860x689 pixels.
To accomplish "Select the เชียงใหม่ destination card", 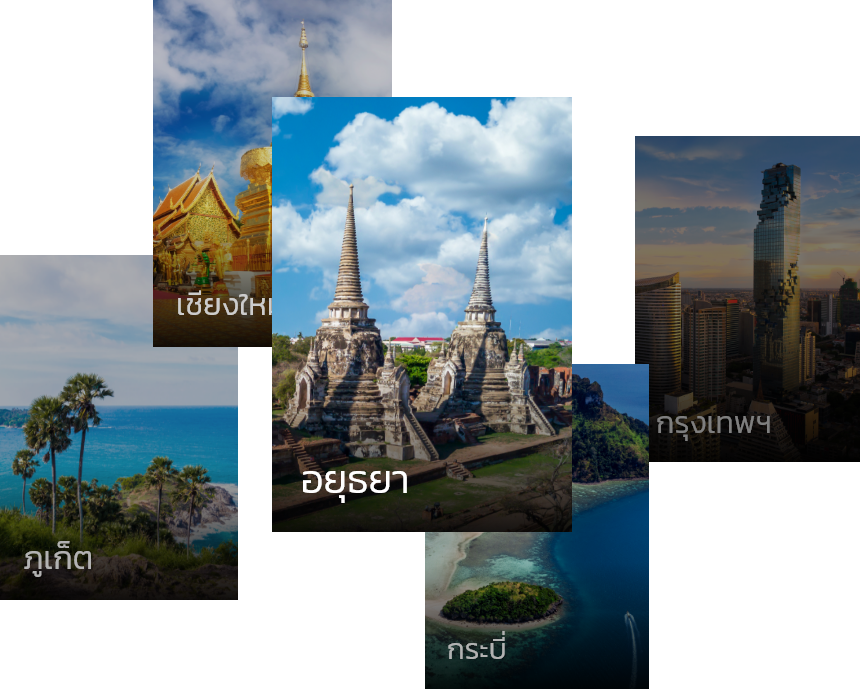I will pyautogui.click(x=211, y=200).
